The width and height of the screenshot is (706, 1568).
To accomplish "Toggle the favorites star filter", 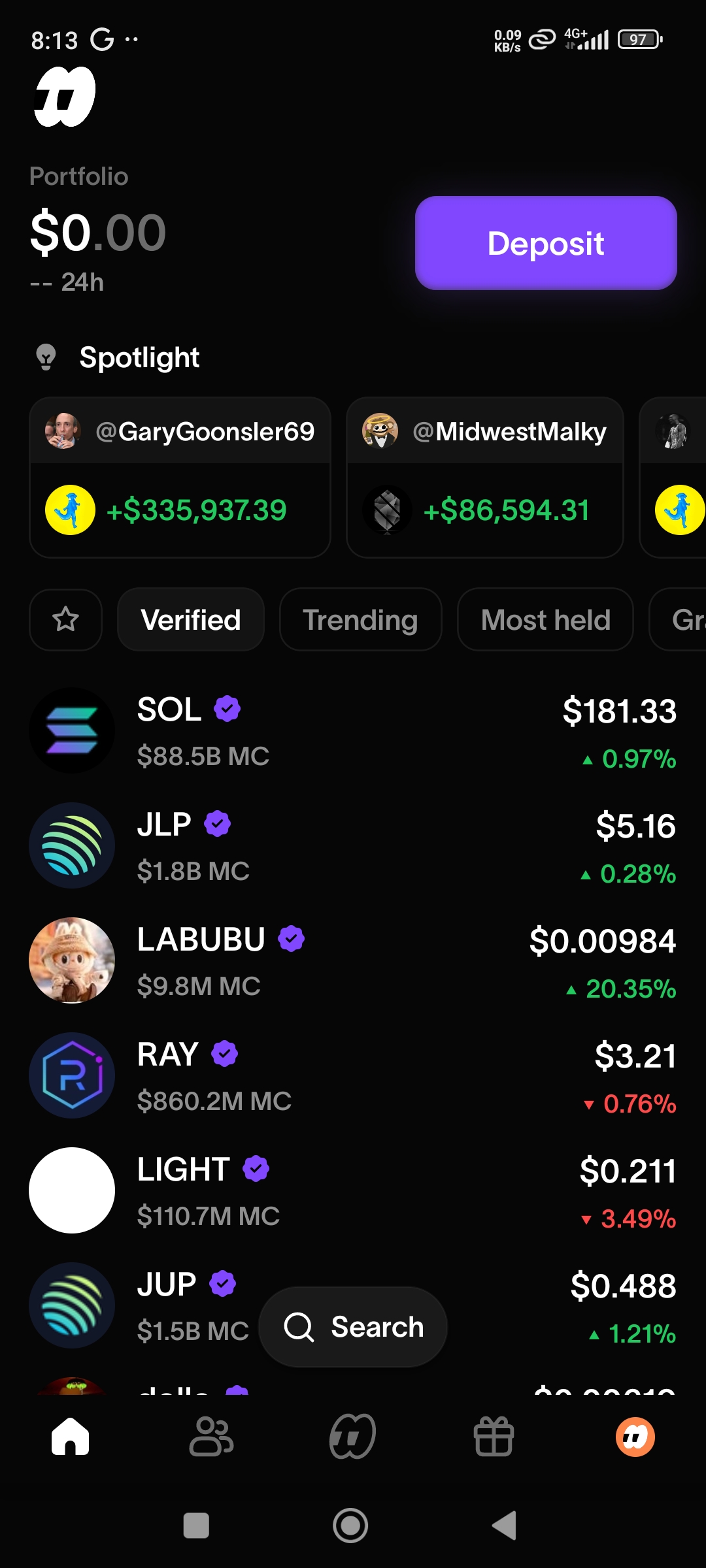I will (65, 619).
